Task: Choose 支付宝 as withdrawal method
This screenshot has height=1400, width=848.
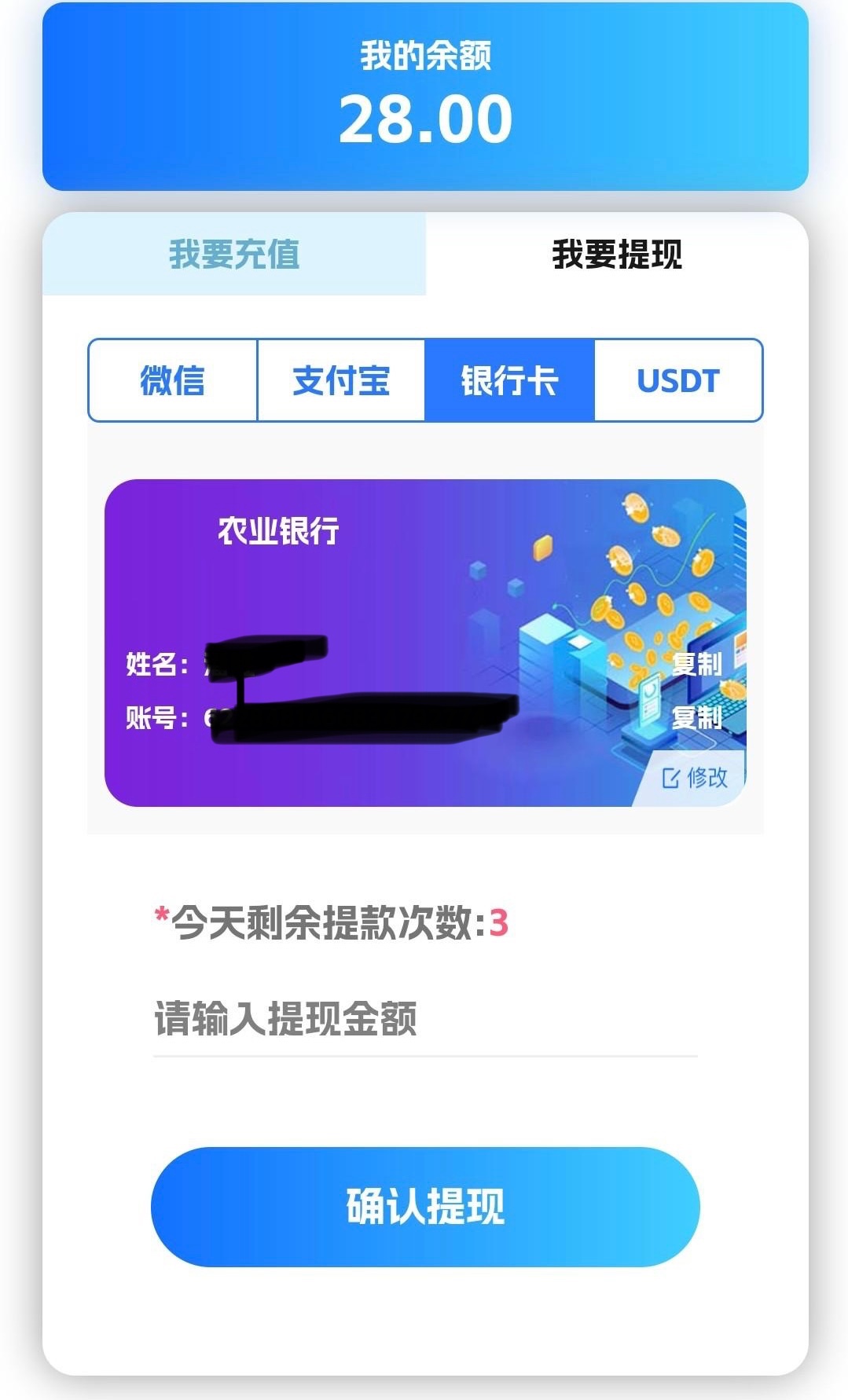Action: 341,381
